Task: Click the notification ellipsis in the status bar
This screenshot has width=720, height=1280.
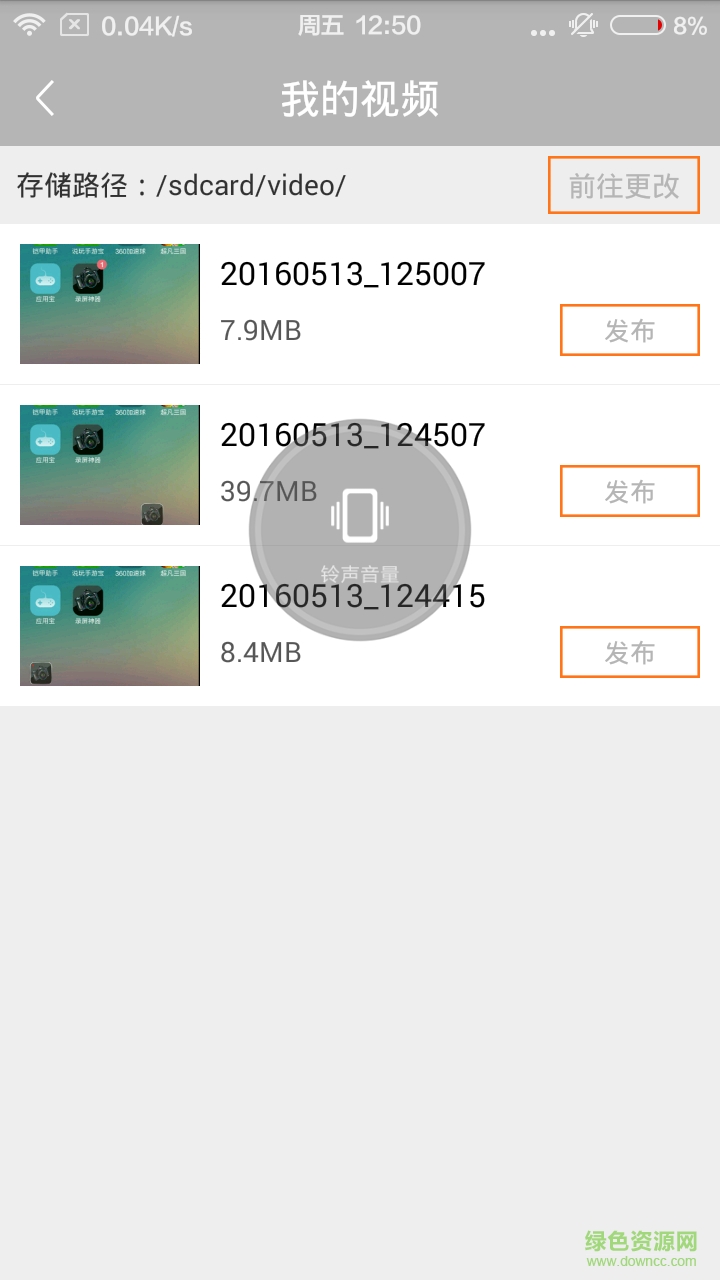Action: [543, 30]
